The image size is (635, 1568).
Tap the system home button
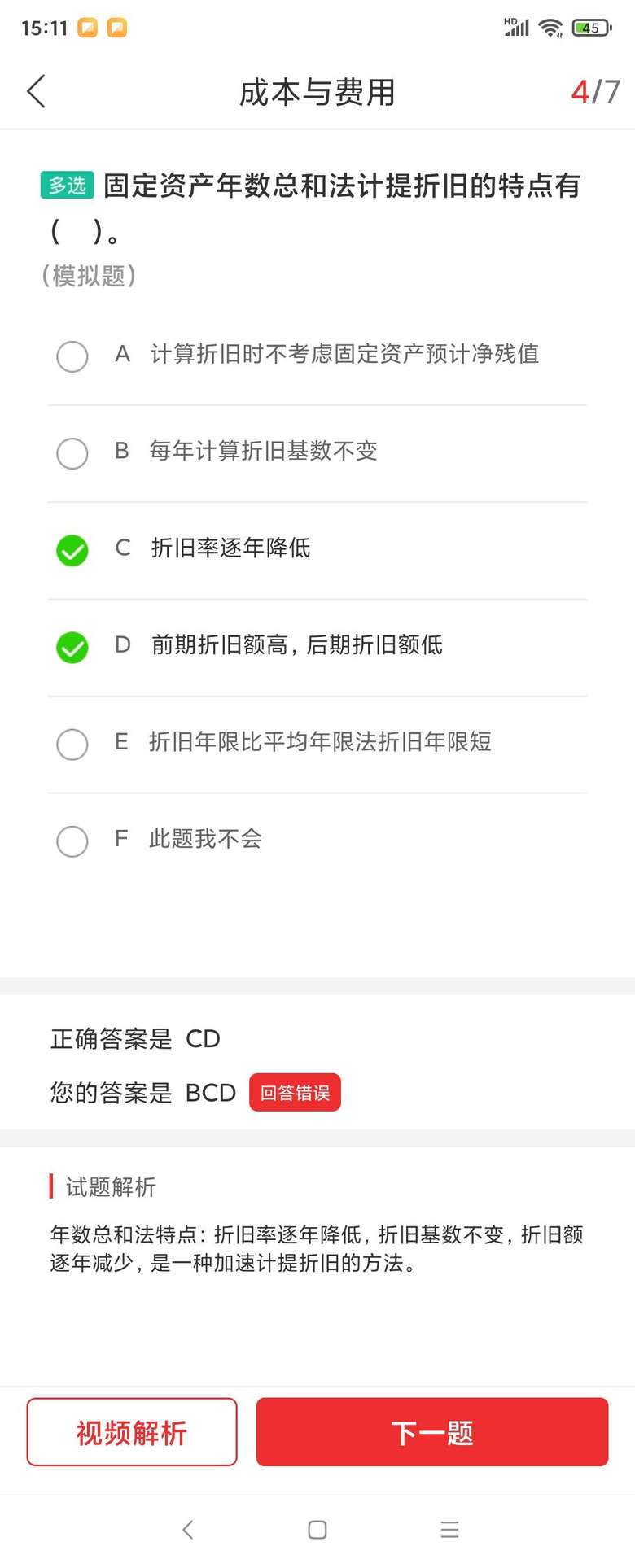point(317,1529)
